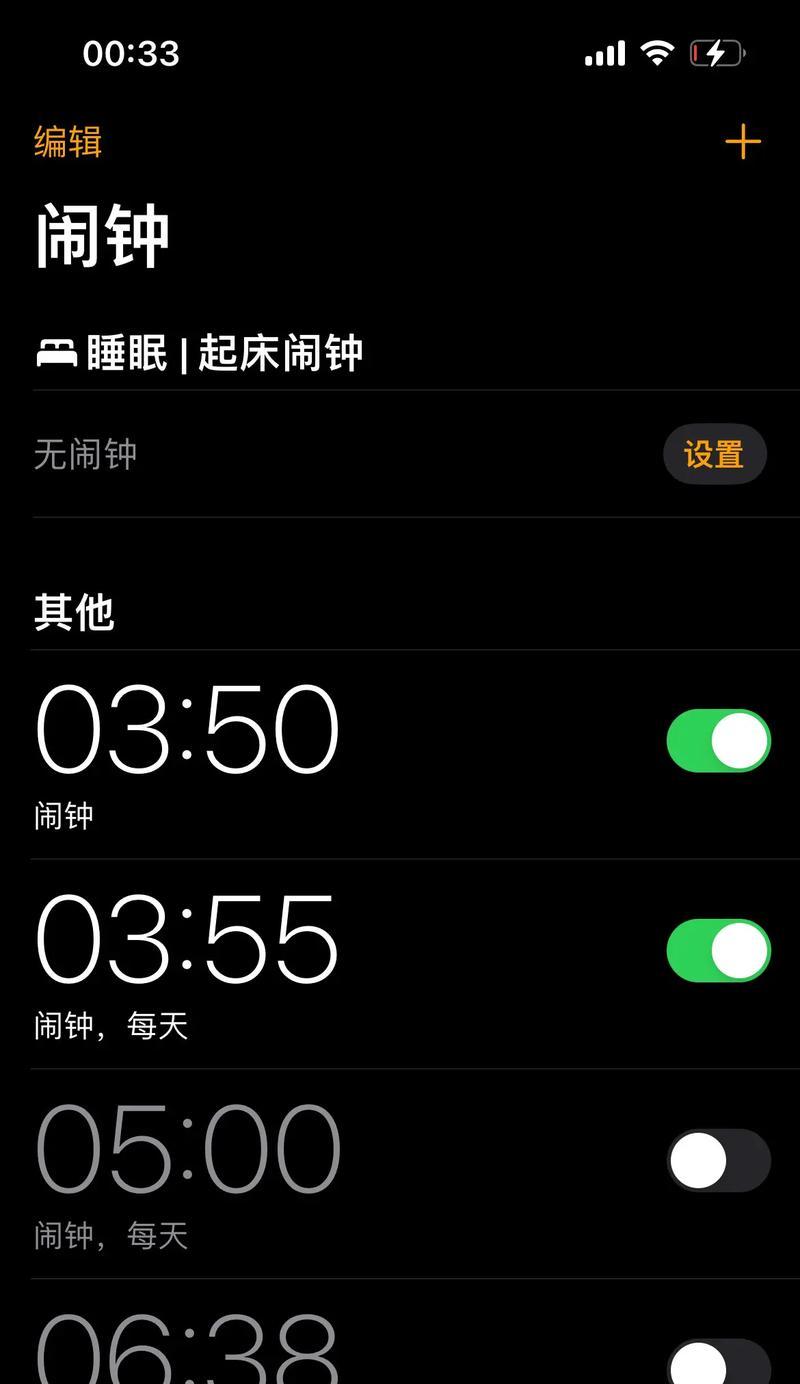Screen dimensions: 800x1384
Task: Enable the 05:00 daily alarm
Action: [718, 1161]
